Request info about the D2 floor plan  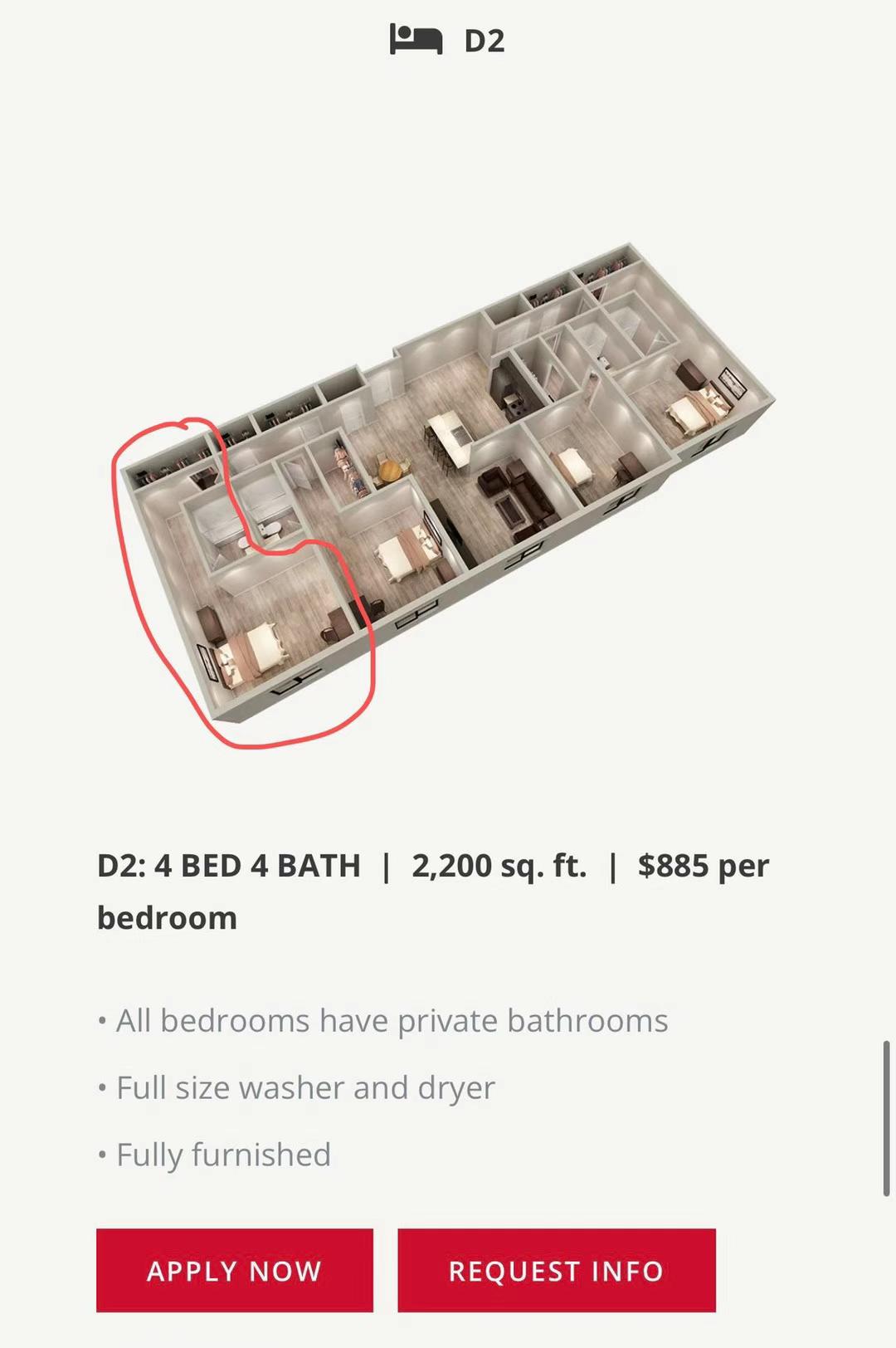click(x=556, y=1270)
